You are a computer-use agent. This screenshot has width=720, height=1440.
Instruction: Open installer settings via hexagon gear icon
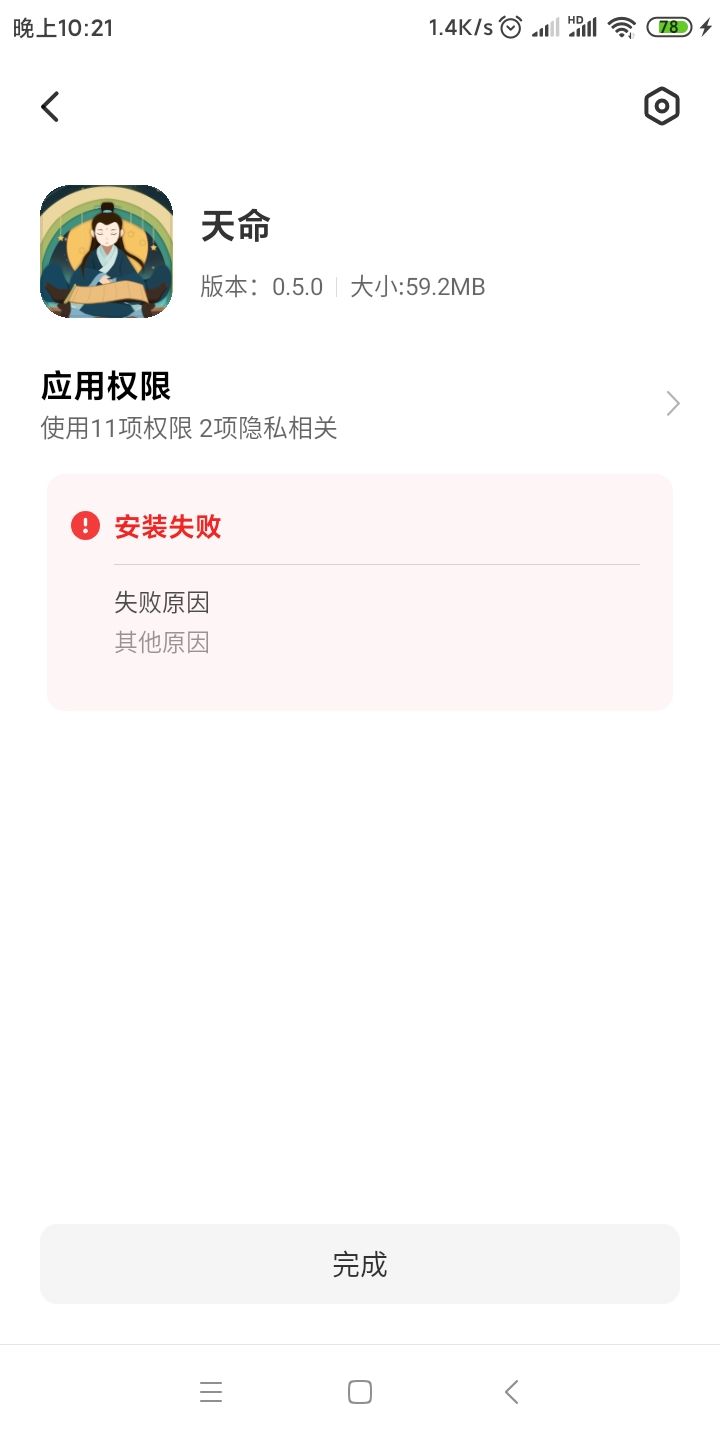coord(661,106)
